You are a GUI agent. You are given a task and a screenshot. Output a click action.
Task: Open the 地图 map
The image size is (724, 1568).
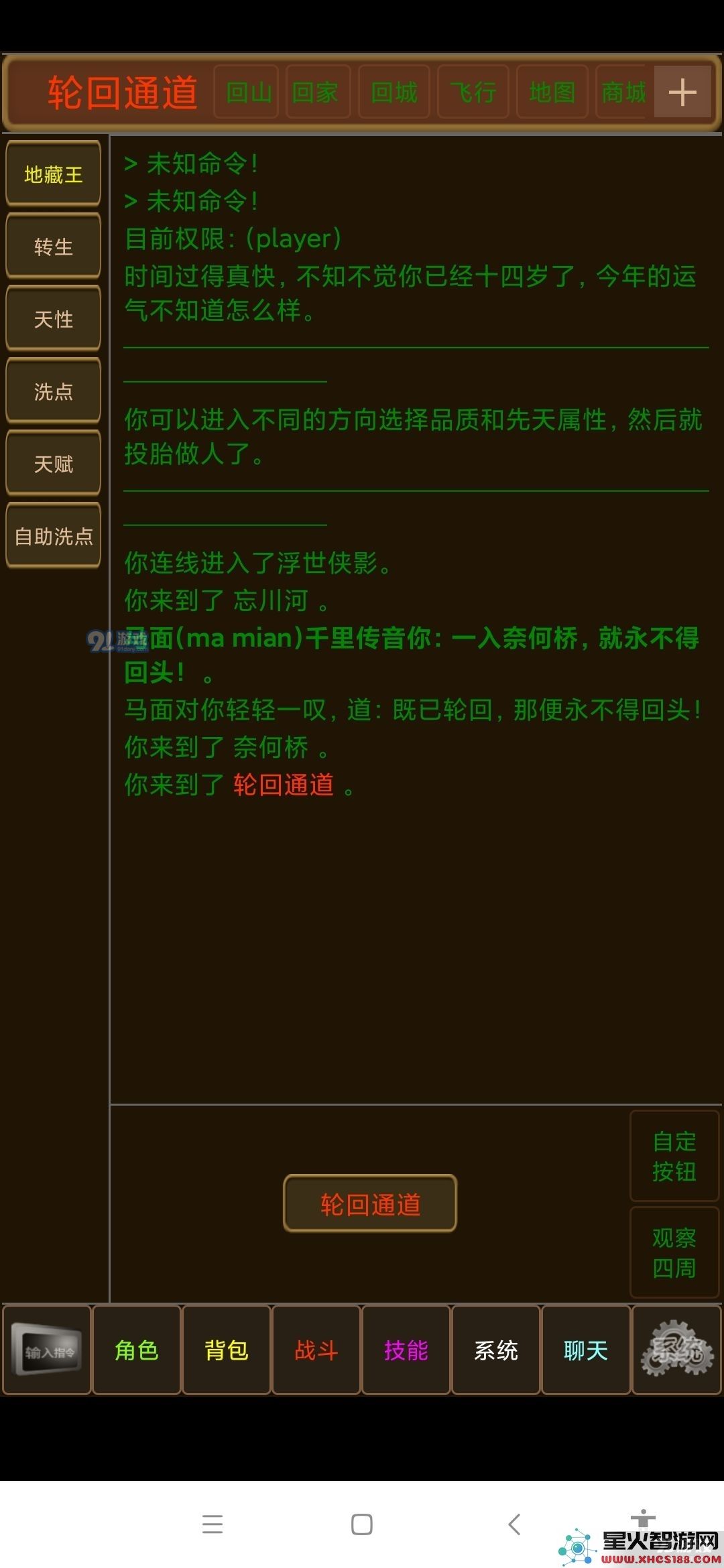(x=552, y=92)
